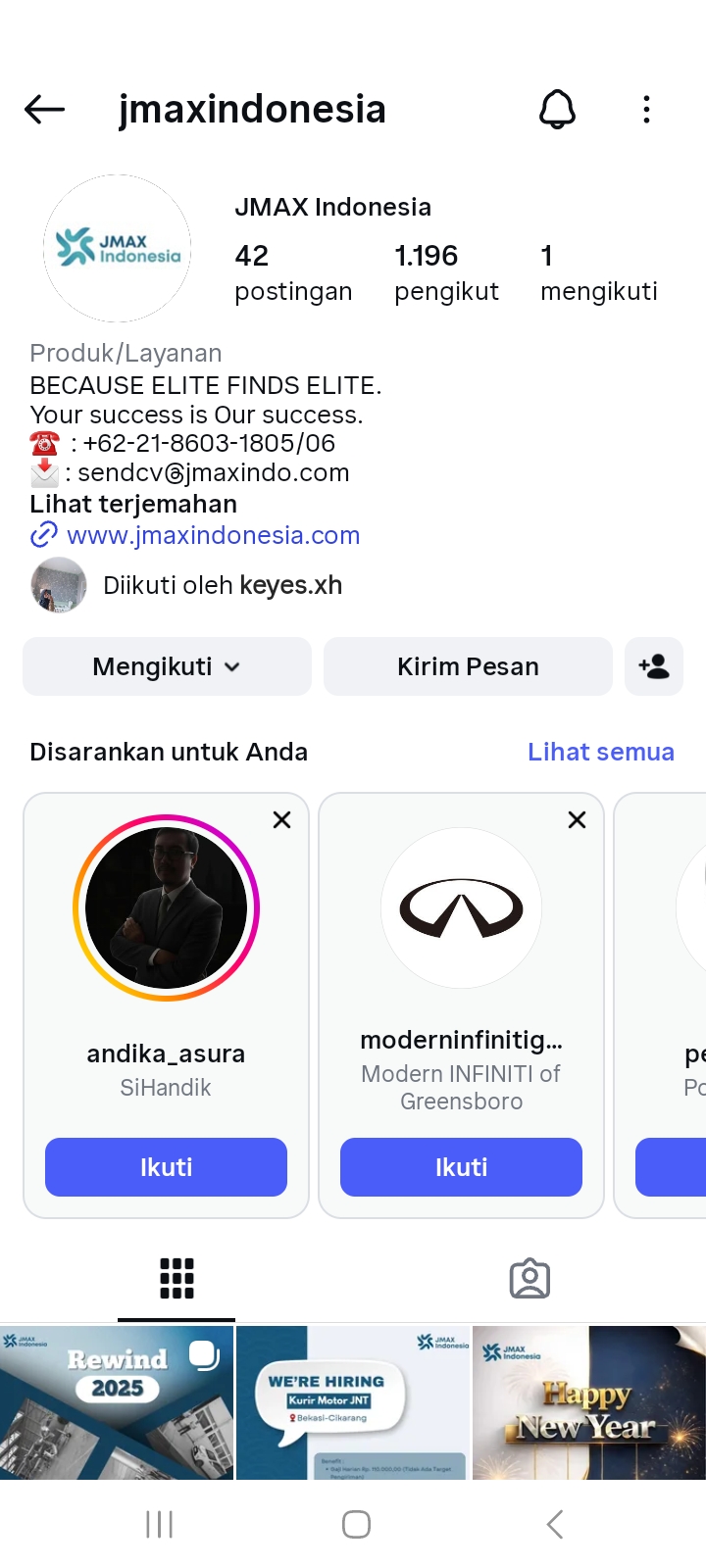706x1568 pixels.
Task: Follow Modern INFINITI of Greensboro
Action: pos(461,1167)
